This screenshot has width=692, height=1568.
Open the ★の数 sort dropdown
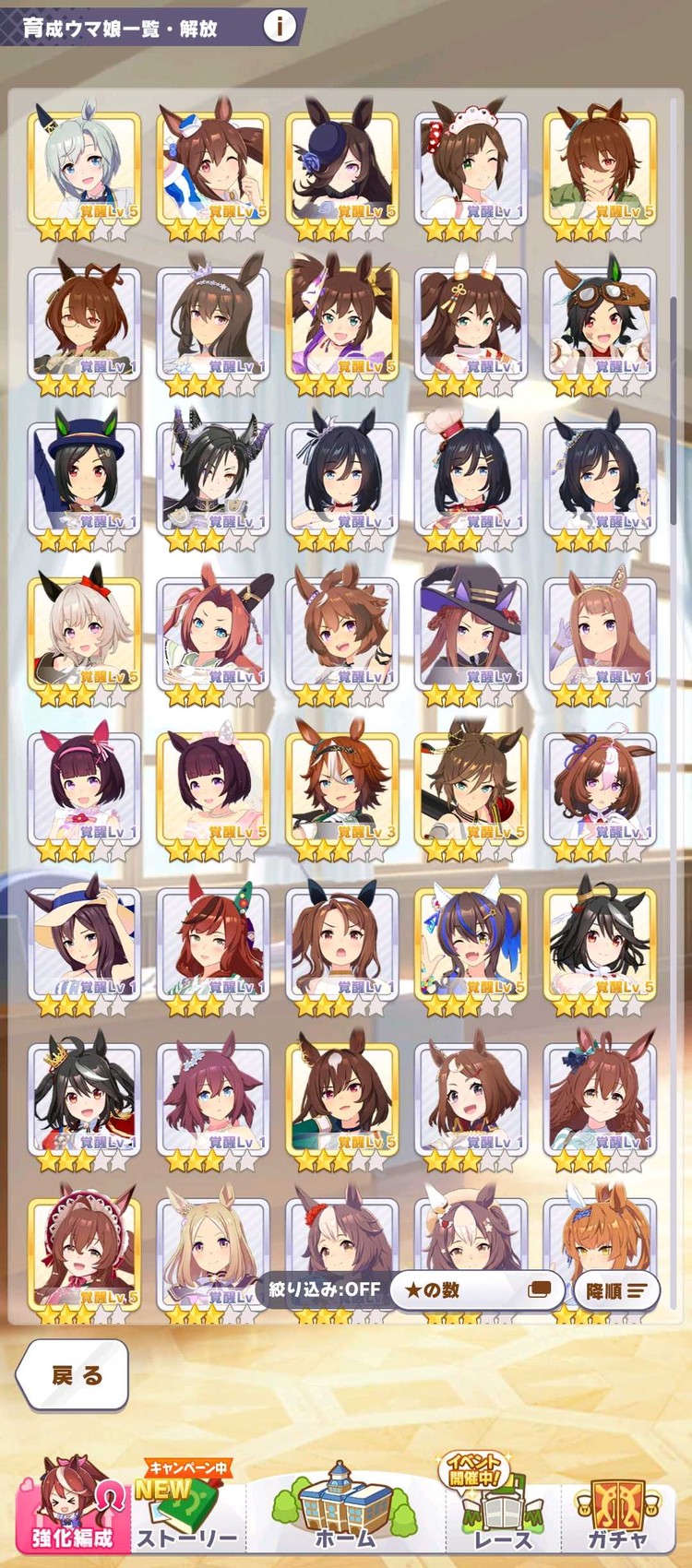476,1289
